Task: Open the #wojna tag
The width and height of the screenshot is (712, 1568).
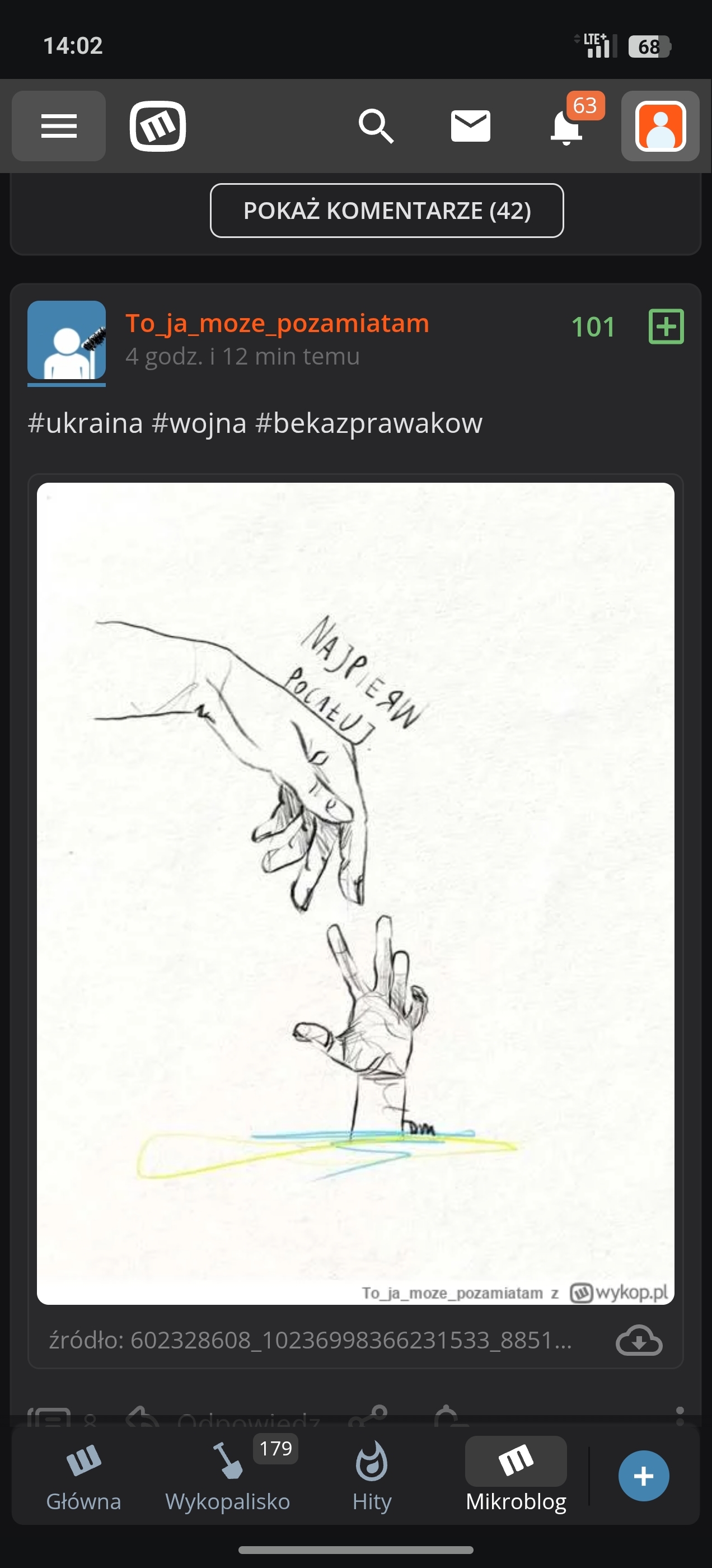Action: [199, 423]
